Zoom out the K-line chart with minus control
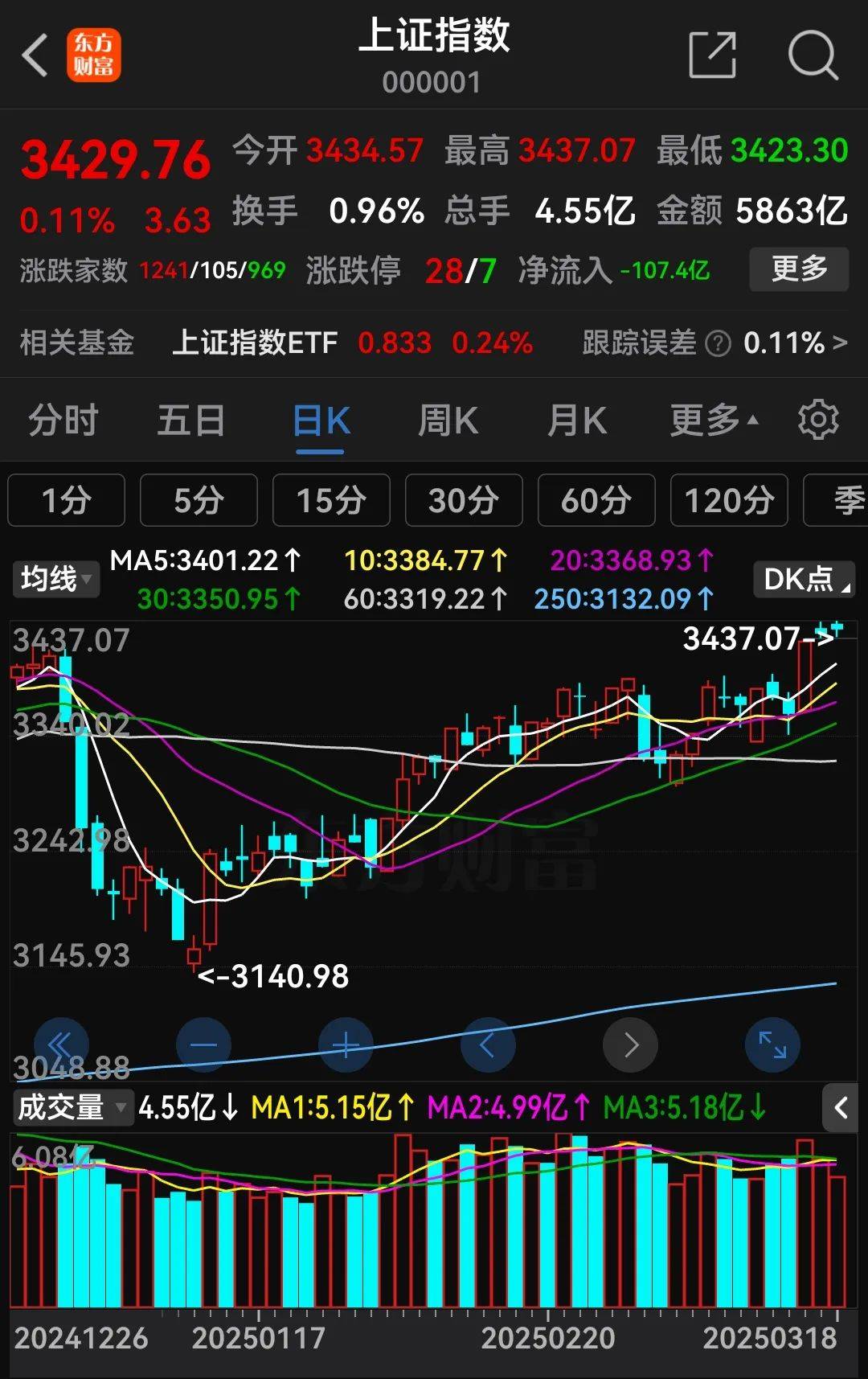868x1379 pixels. pos(203,1044)
